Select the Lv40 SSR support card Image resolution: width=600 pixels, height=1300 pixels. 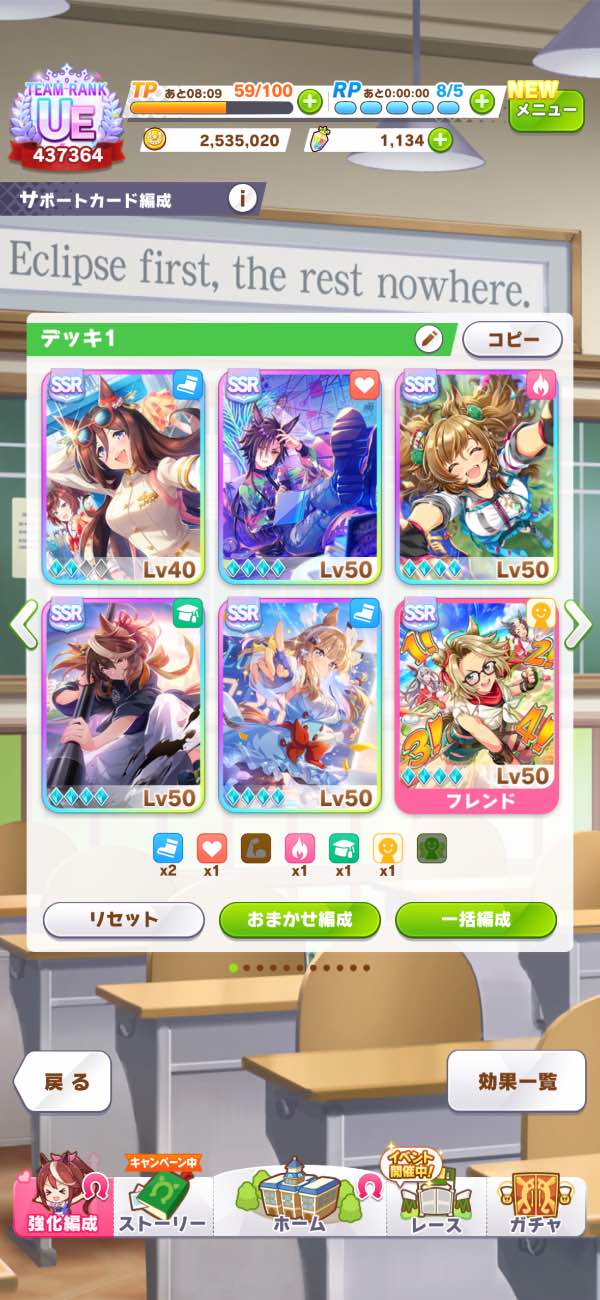pos(124,476)
